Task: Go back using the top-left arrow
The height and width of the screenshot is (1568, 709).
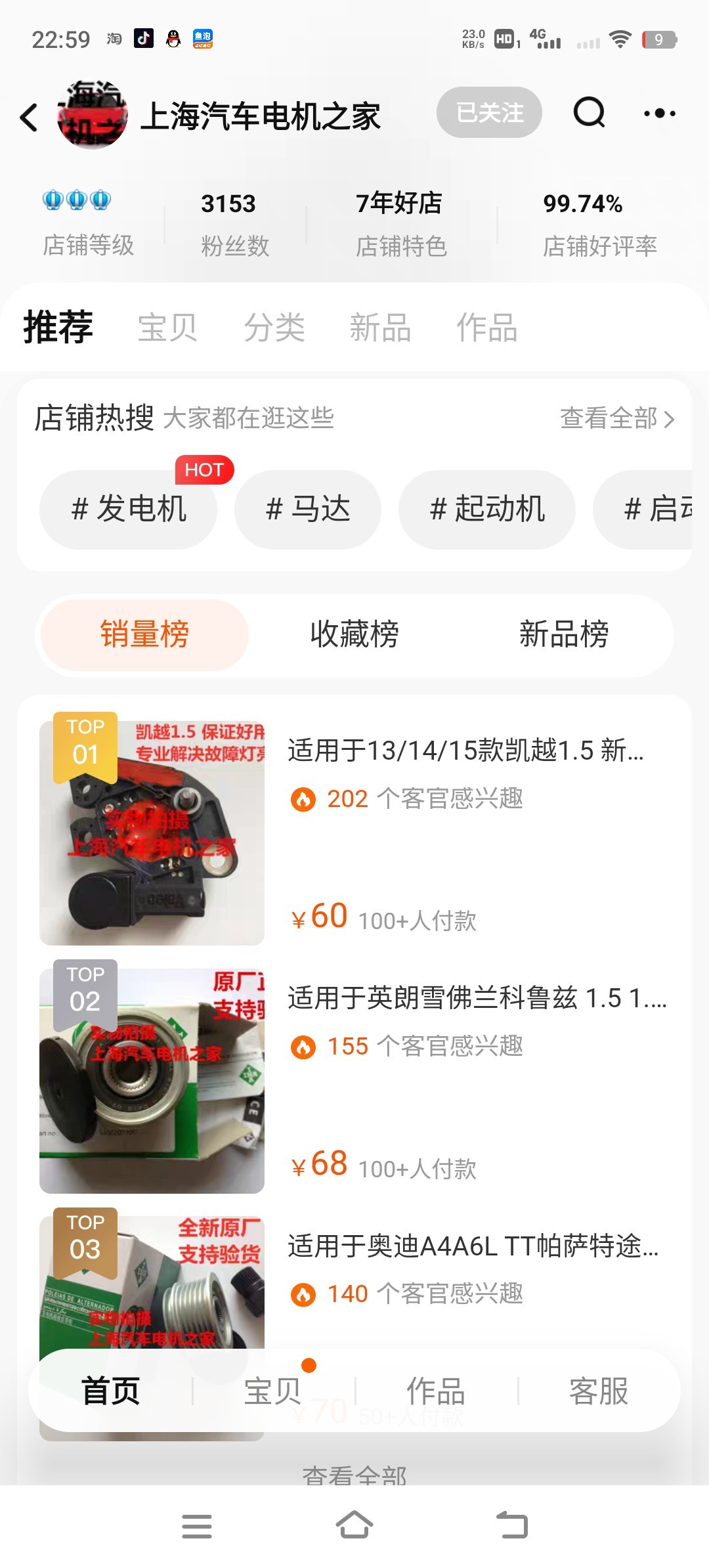Action: click(29, 117)
